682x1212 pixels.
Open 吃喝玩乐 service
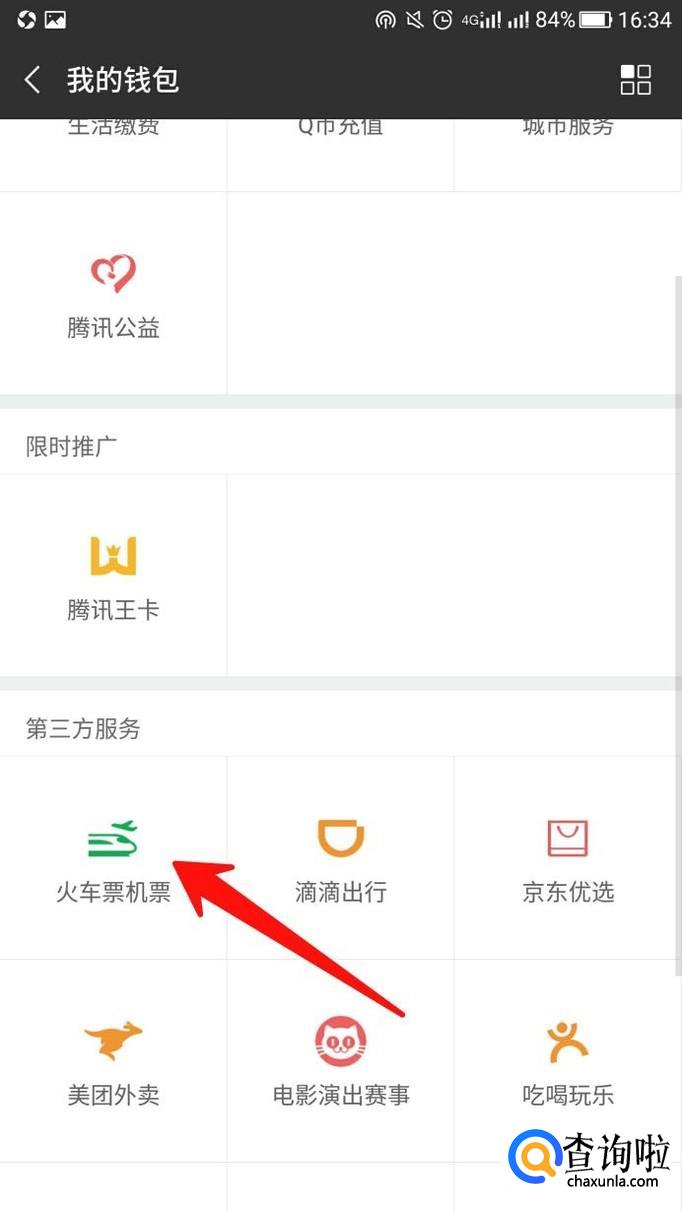pyautogui.click(x=567, y=1060)
